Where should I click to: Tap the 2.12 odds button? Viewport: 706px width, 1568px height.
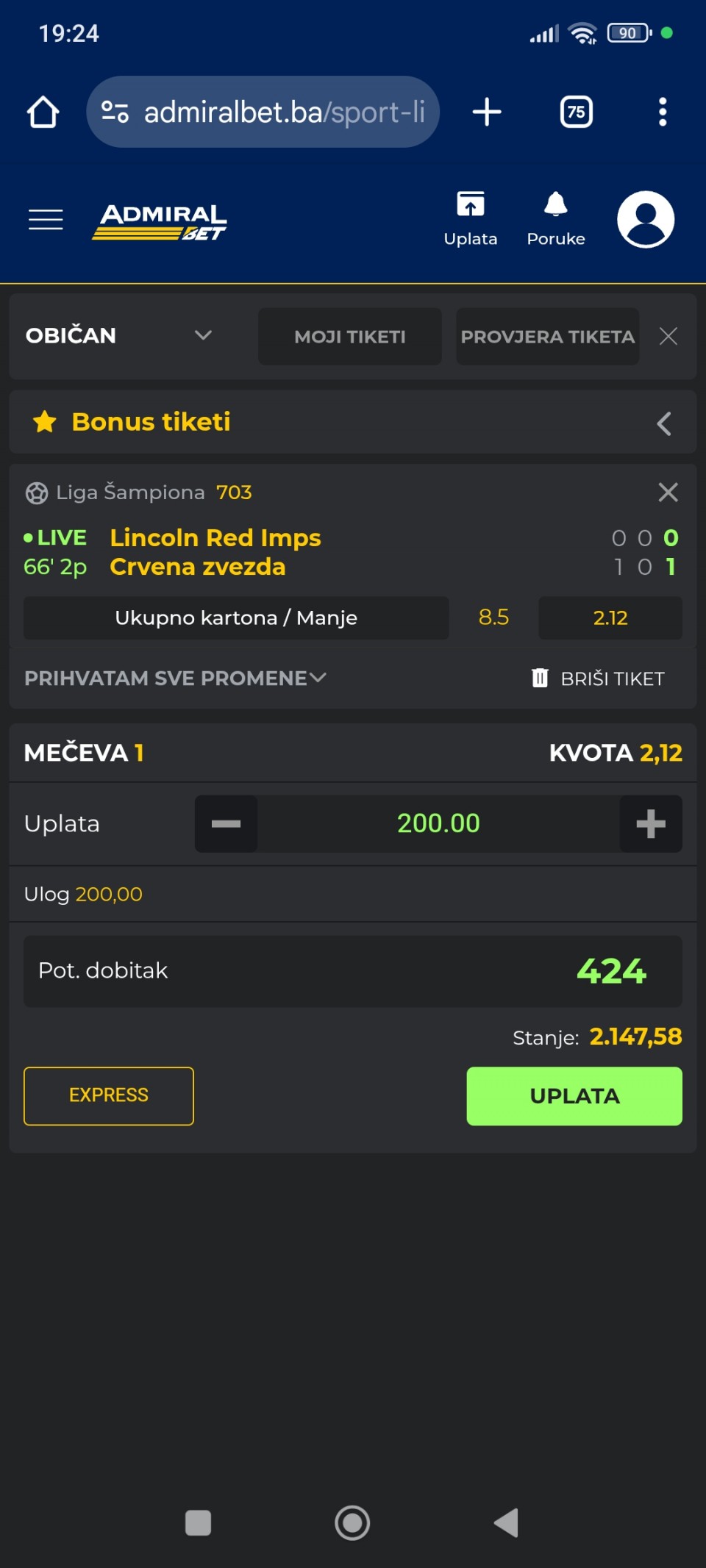pos(610,617)
